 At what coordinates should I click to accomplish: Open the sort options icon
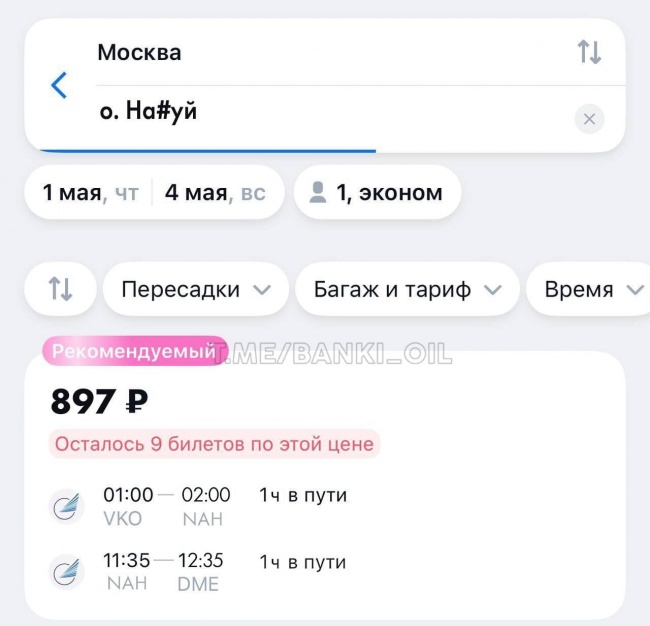click(60, 290)
